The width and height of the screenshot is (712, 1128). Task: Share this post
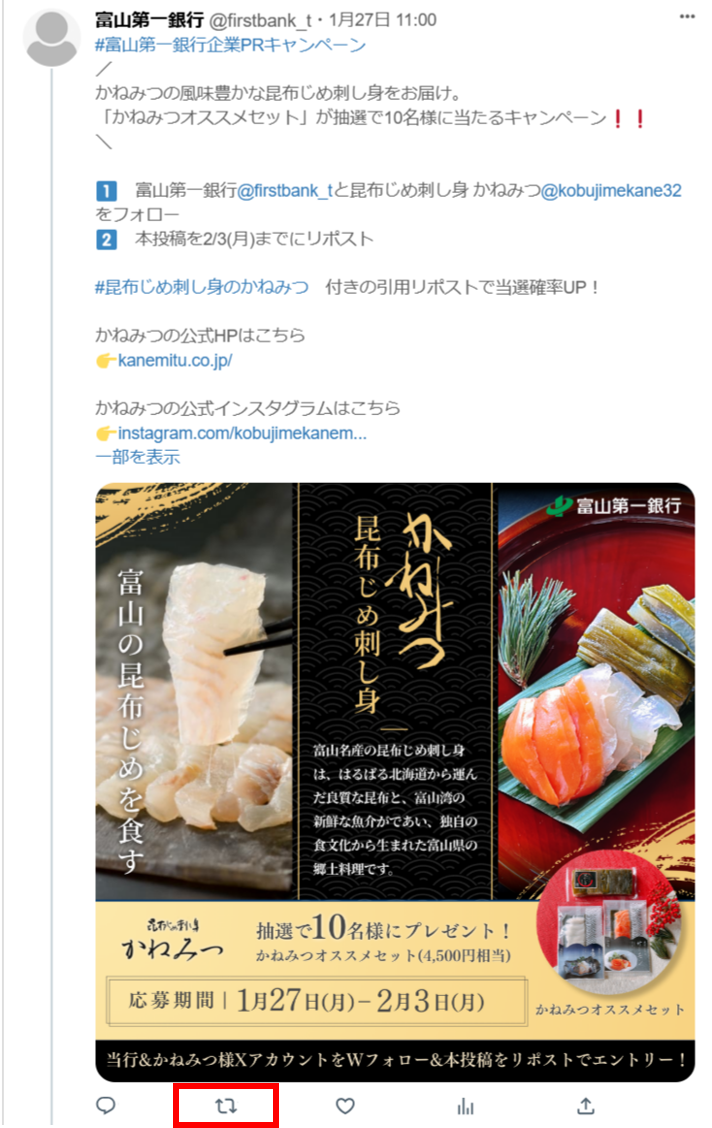click(x=586, y=1106)
